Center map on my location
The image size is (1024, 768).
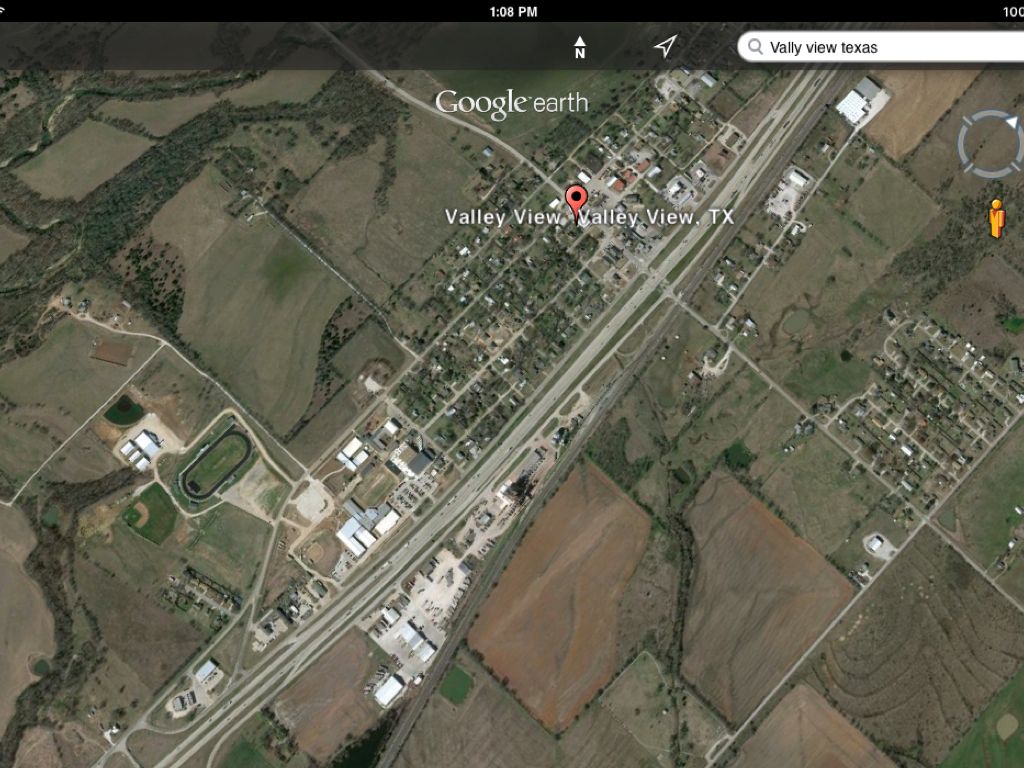[x=665, y=46]
